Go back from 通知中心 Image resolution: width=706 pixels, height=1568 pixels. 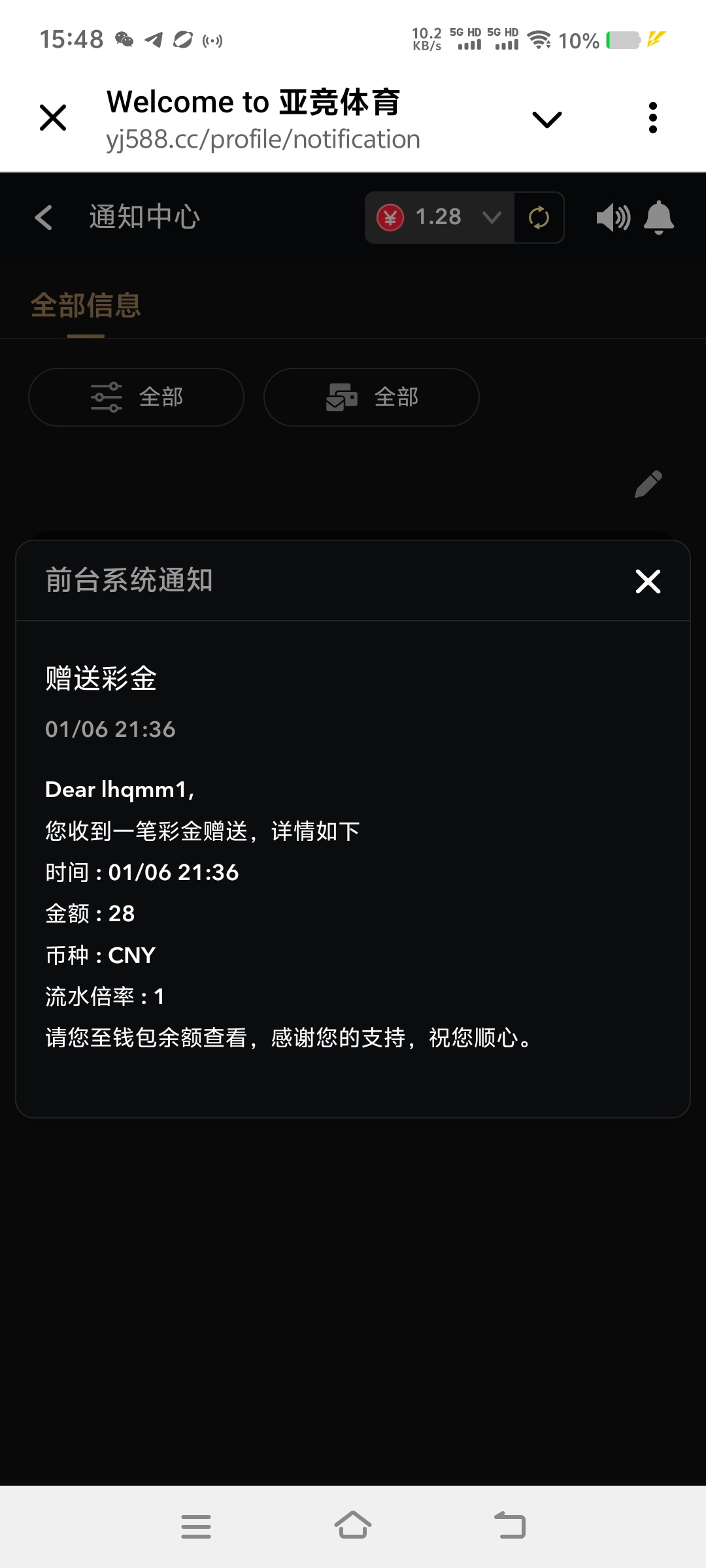pos(44,218)
